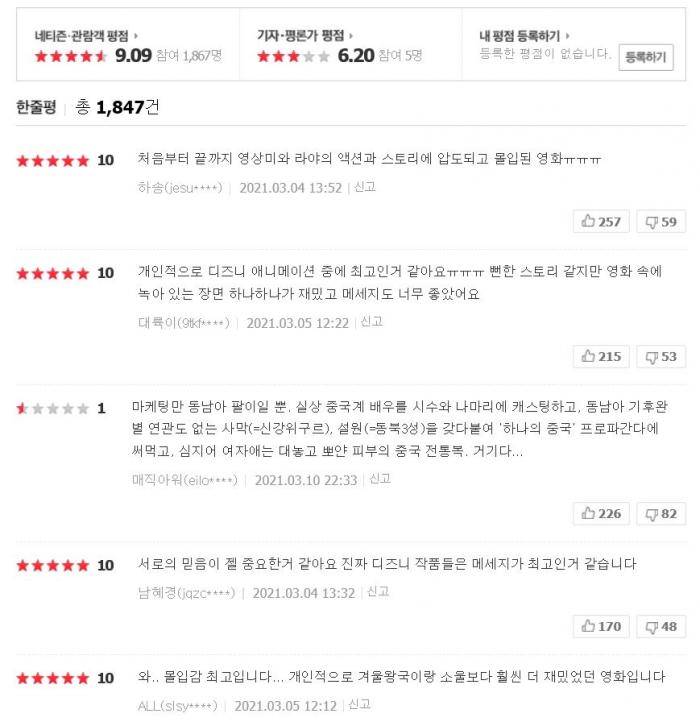Dislike the review by 매직아워
Image resolution: width=700 pixels, height=726 pixels.
661,513
